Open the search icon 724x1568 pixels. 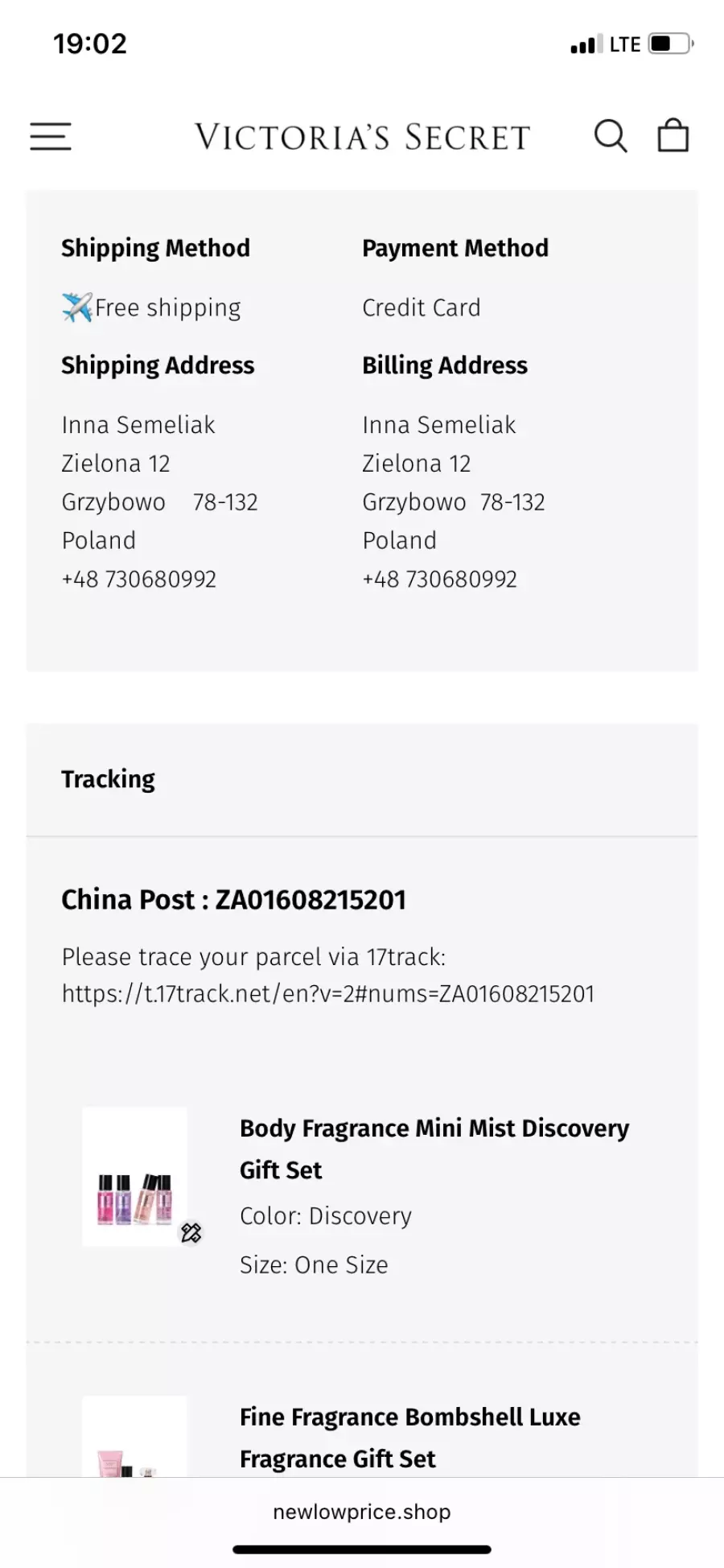pyautogui.click(x=611, y=136)
